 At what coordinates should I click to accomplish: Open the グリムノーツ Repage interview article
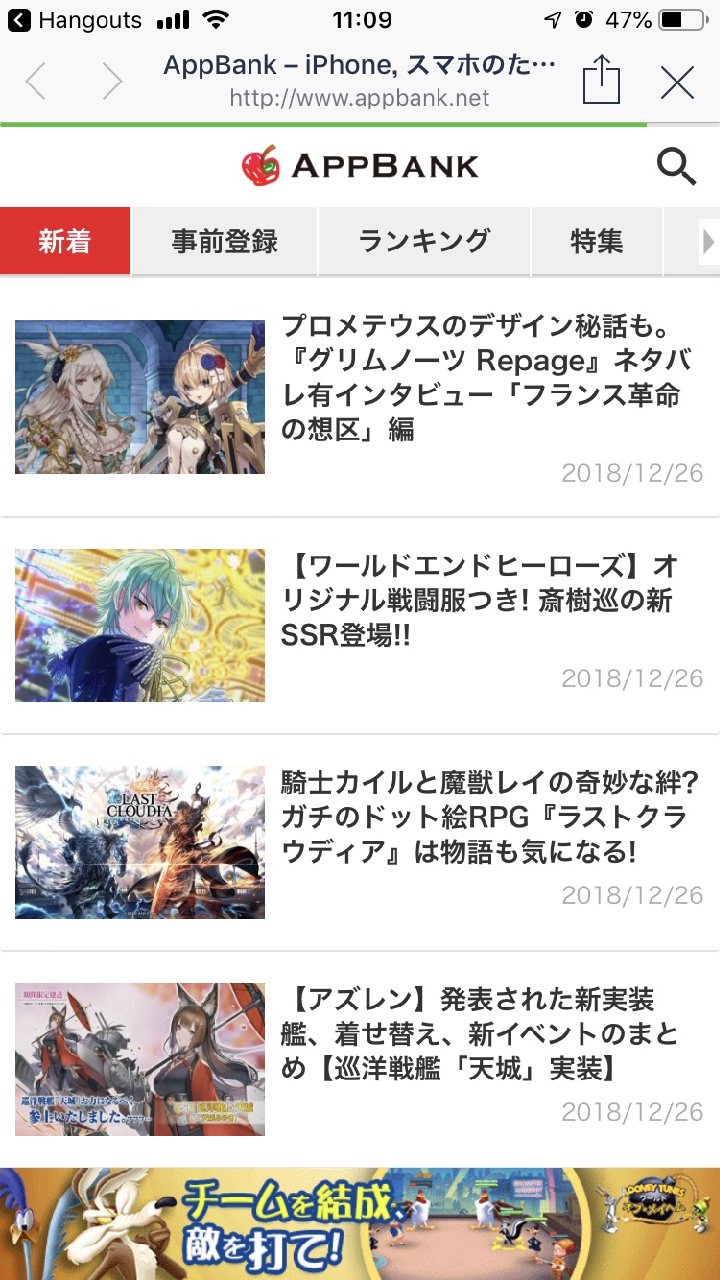pyautogui.click(x=486, y=378)
